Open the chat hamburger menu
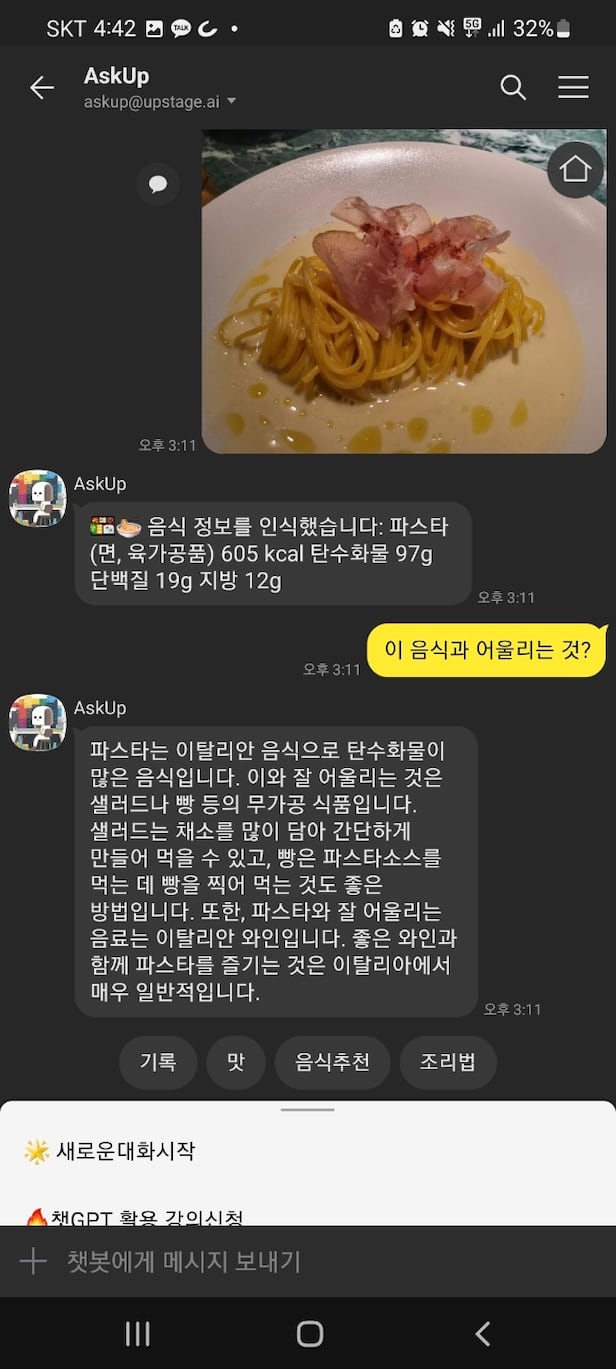 tap(573, 88)
